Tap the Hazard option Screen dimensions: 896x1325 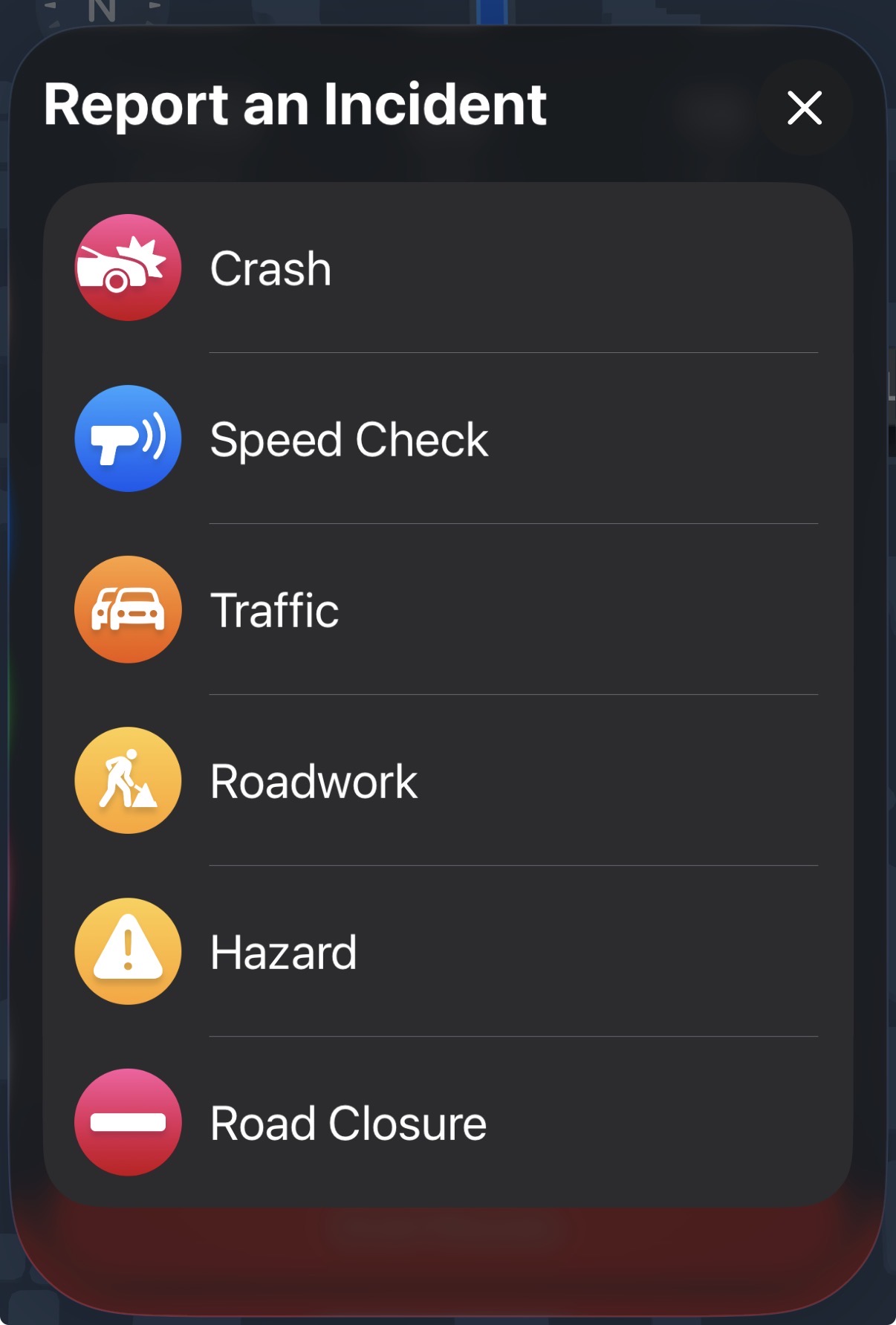447,951
